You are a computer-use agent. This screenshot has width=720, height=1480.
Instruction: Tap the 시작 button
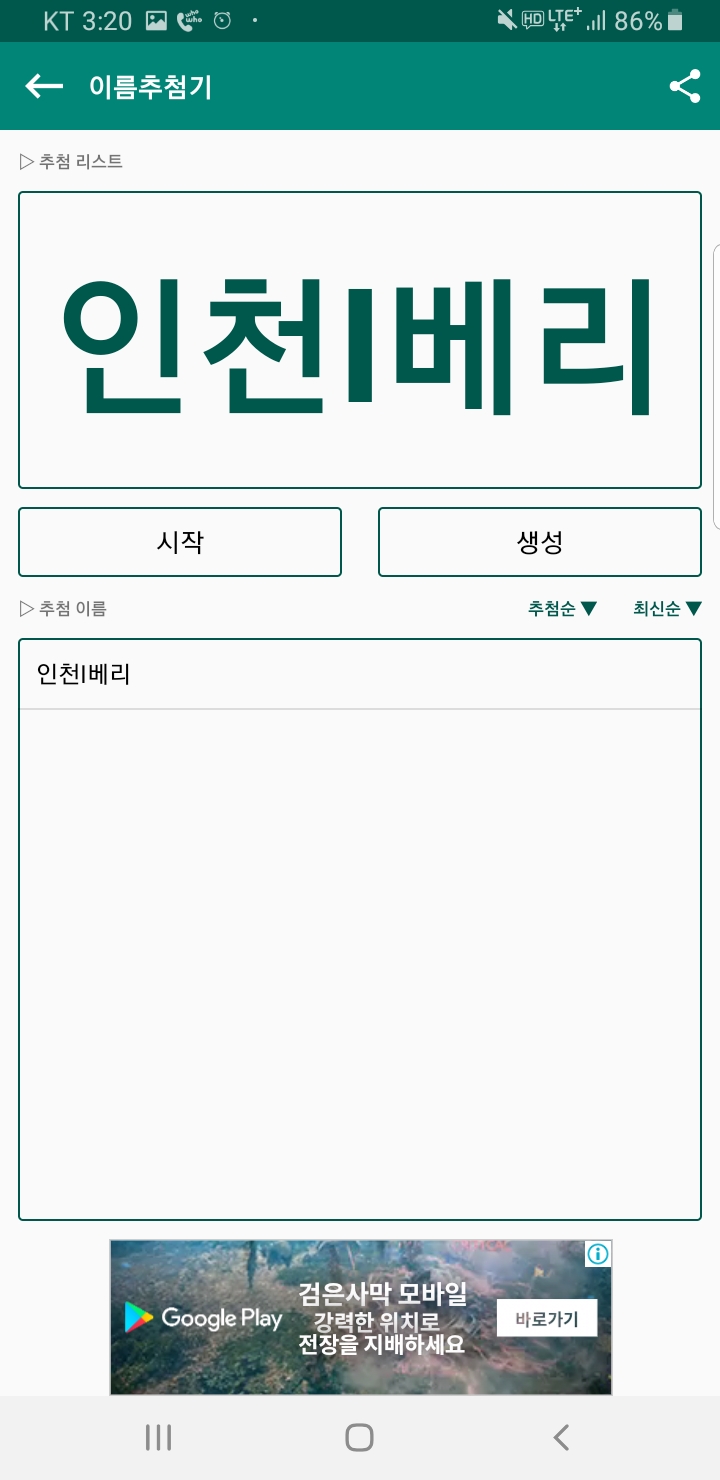pyautogui.click(x=180, y=542)
